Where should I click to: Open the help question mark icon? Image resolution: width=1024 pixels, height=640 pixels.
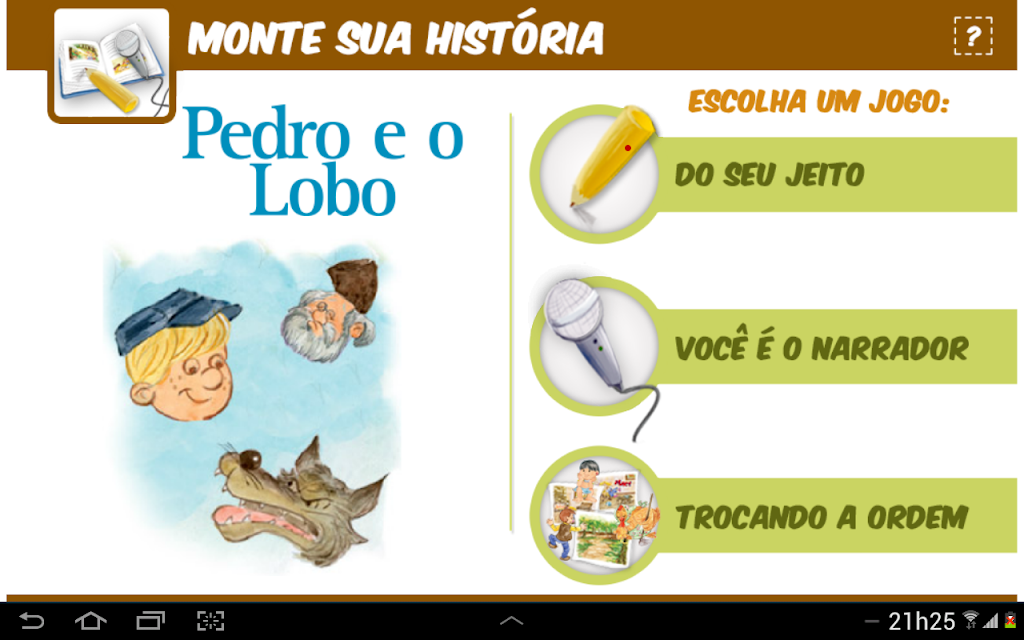(x=973, y=36)
